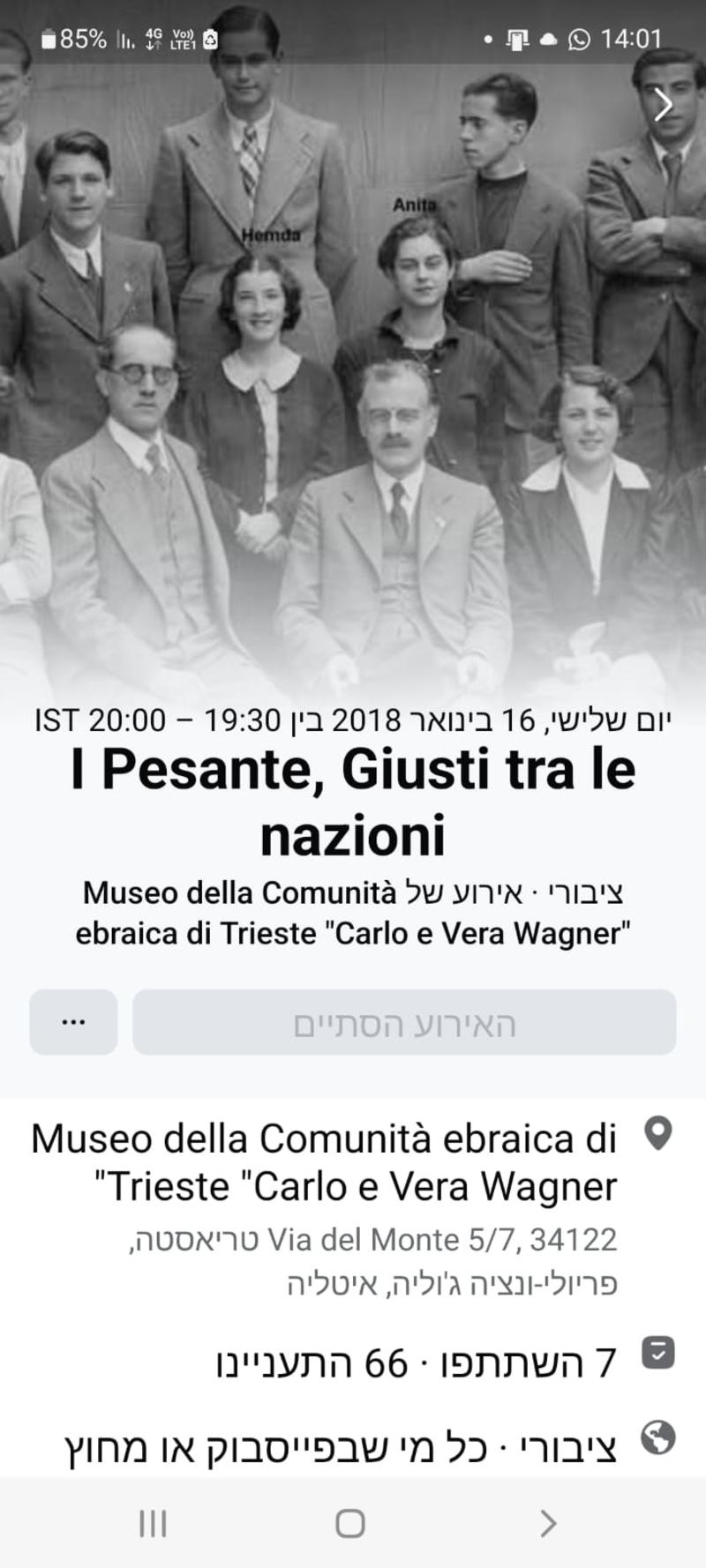Go back using the top arrow
Viewport: 706px width, 1568px height.
point(663,104)
